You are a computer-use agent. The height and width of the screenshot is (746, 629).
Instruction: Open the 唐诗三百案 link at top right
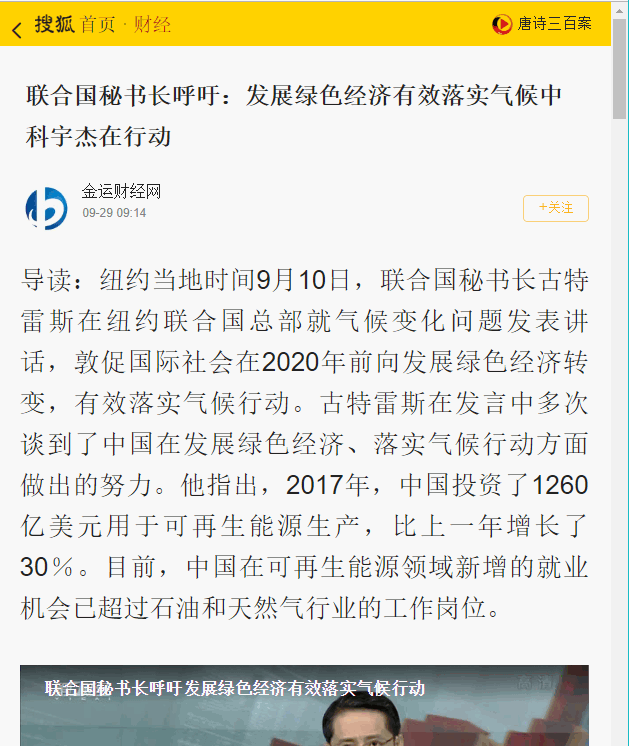pos(543,24)
